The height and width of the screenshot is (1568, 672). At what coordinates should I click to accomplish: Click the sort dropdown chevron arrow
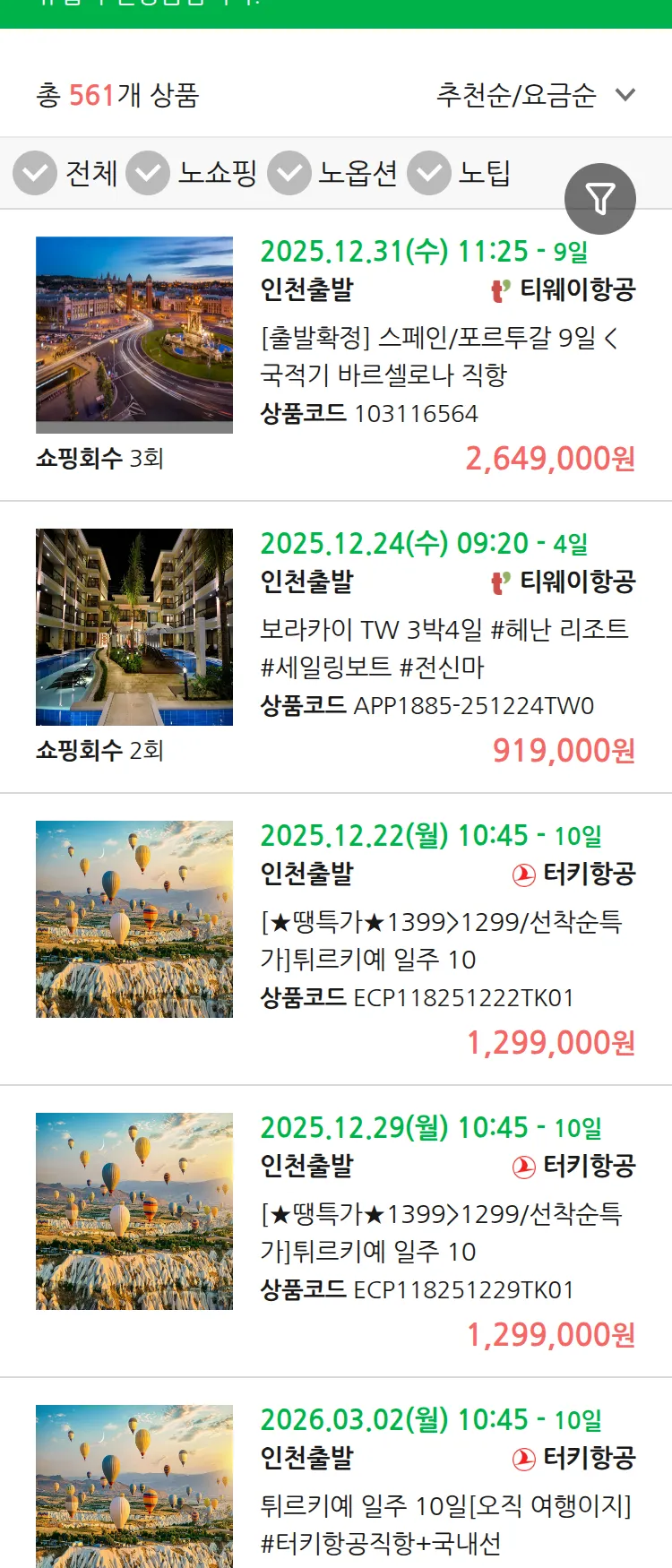coord(625,94)
